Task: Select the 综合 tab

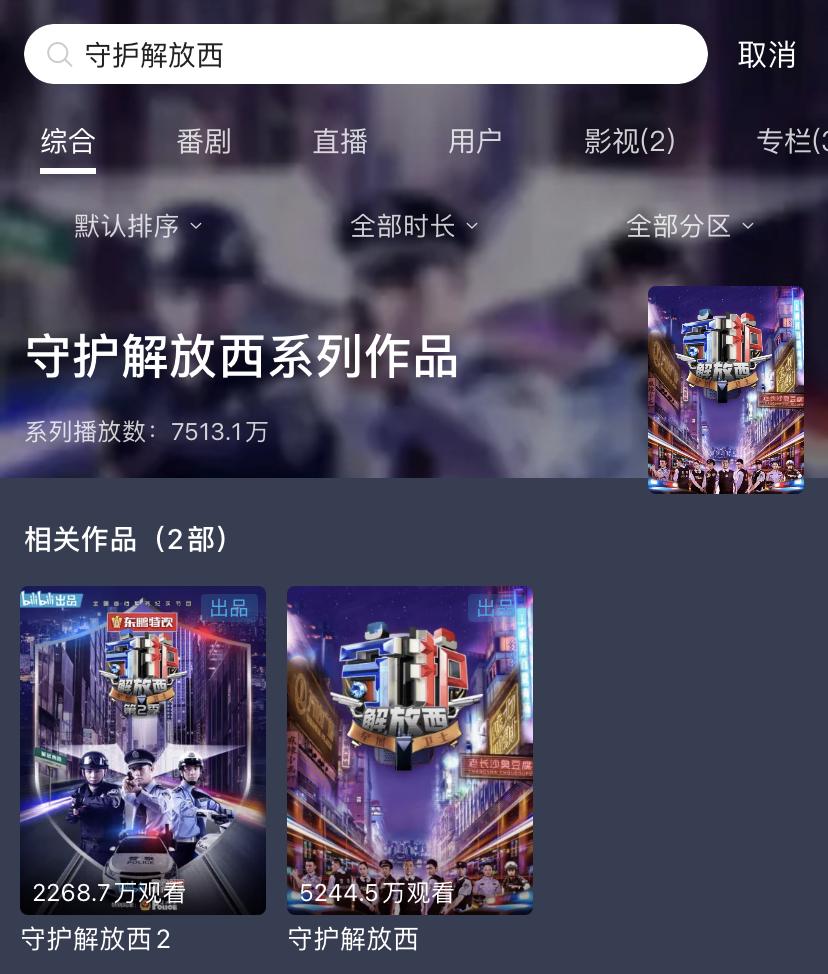Action: pyautogui.click(x=68, y=141)
